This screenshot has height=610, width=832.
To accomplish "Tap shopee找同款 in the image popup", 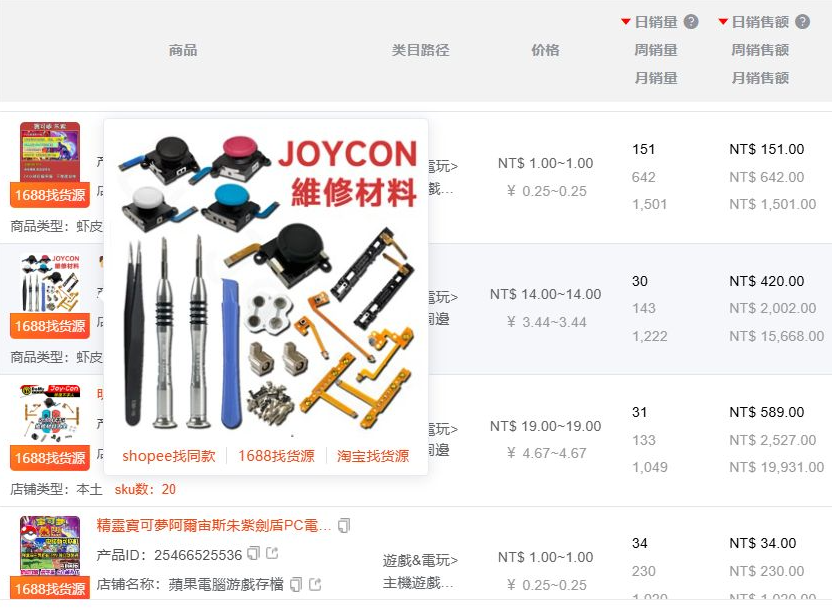I will point(168,456).
